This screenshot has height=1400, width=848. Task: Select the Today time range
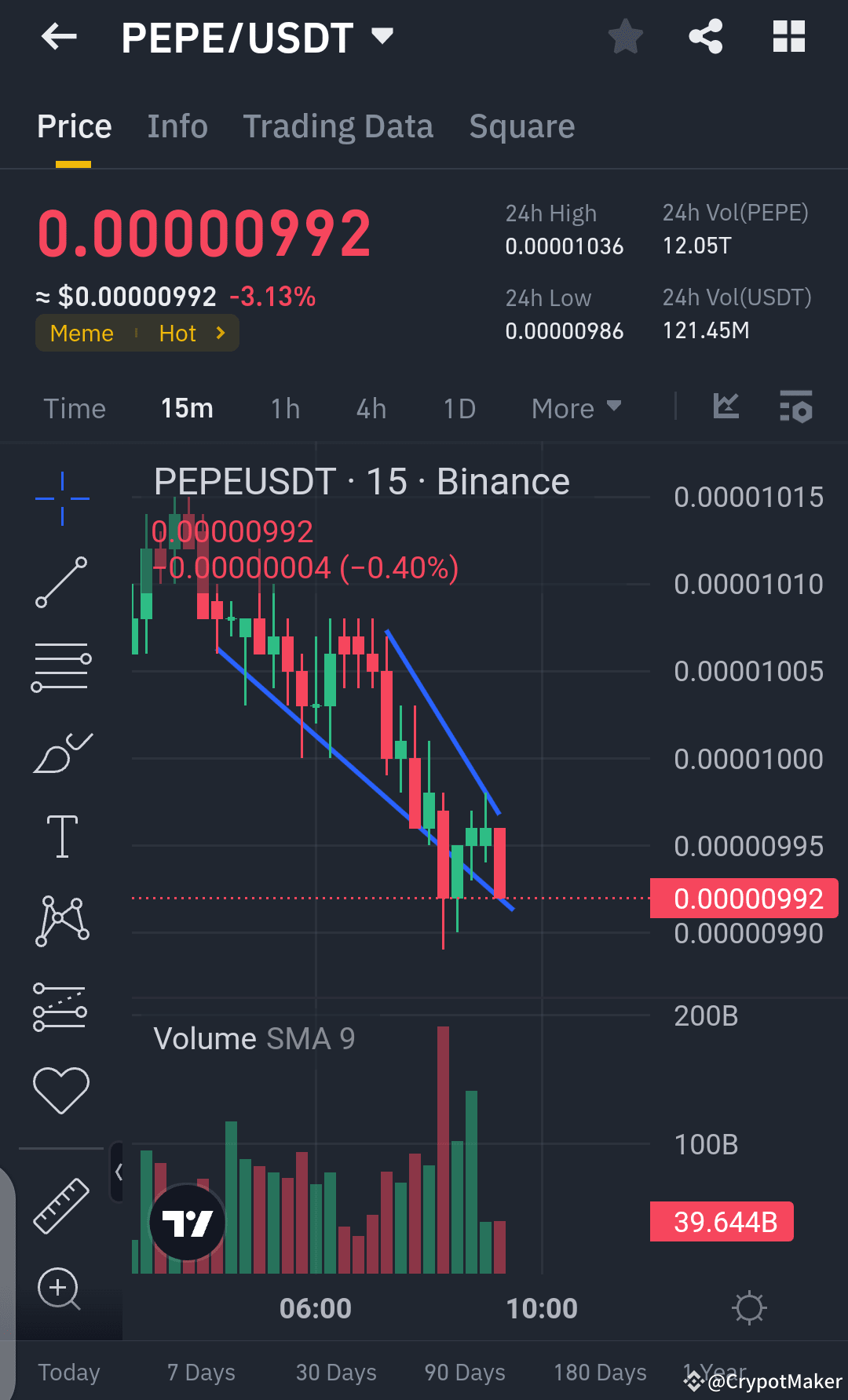[x=68, y=1373]
